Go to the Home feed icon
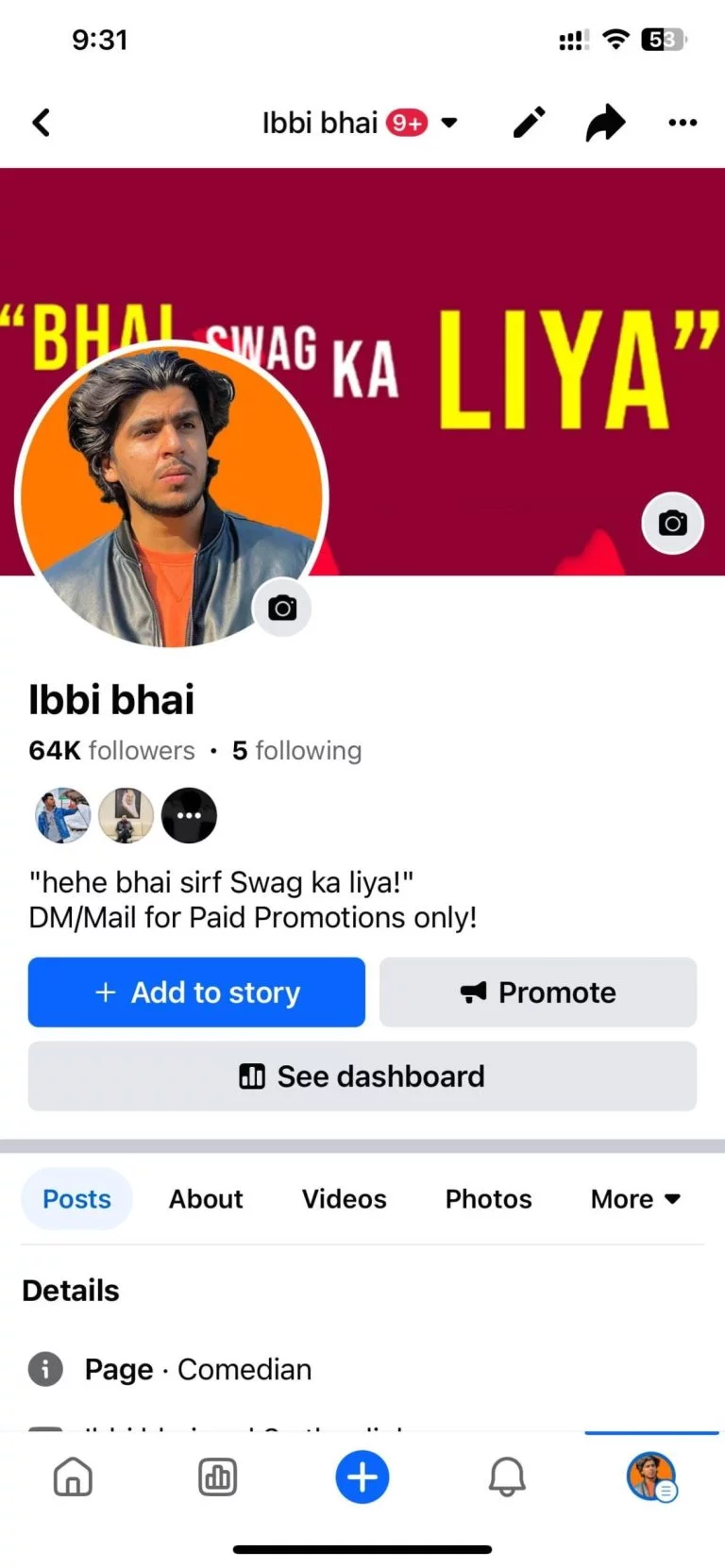This screenshot has height=1568, width=725. [73, 1477]
